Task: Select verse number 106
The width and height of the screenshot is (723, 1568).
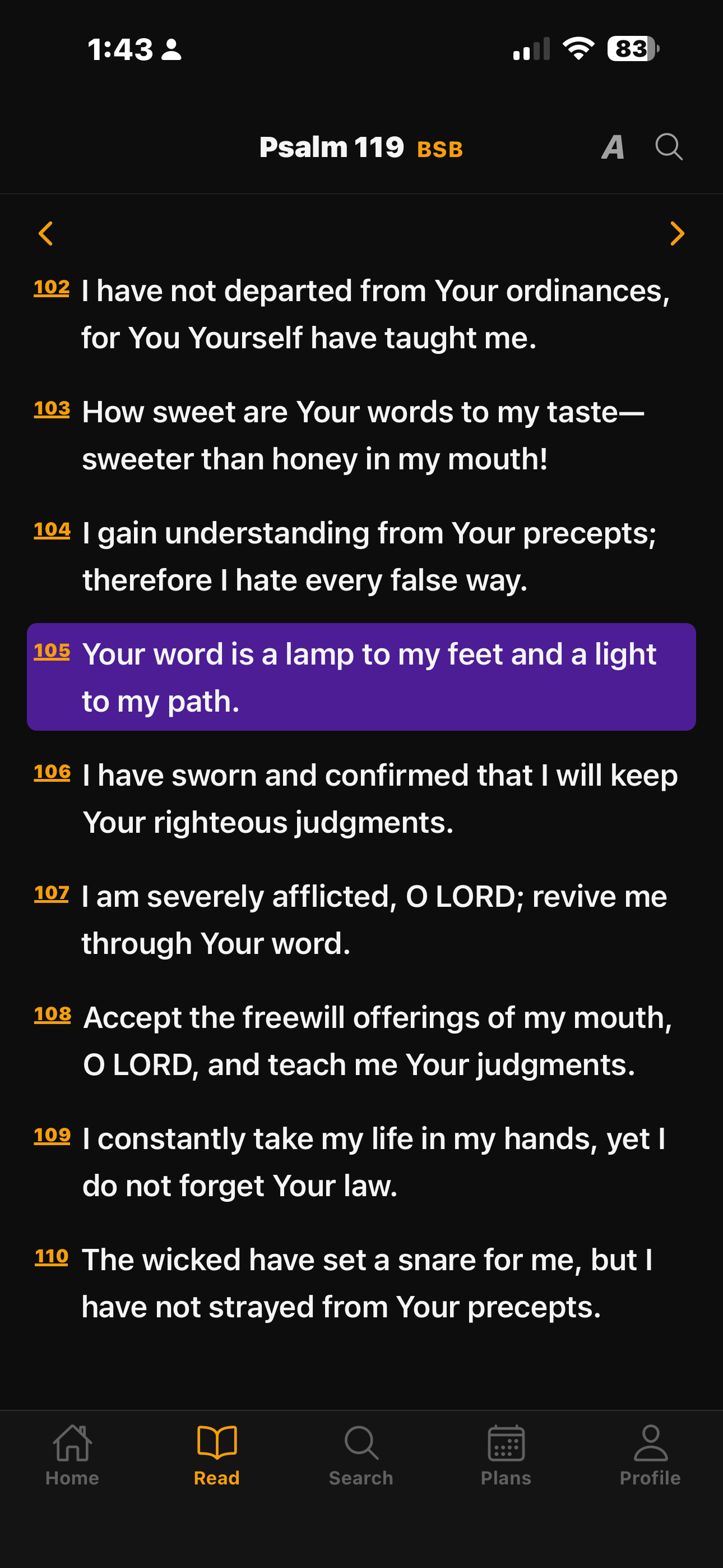Action: tap(52, 772)
